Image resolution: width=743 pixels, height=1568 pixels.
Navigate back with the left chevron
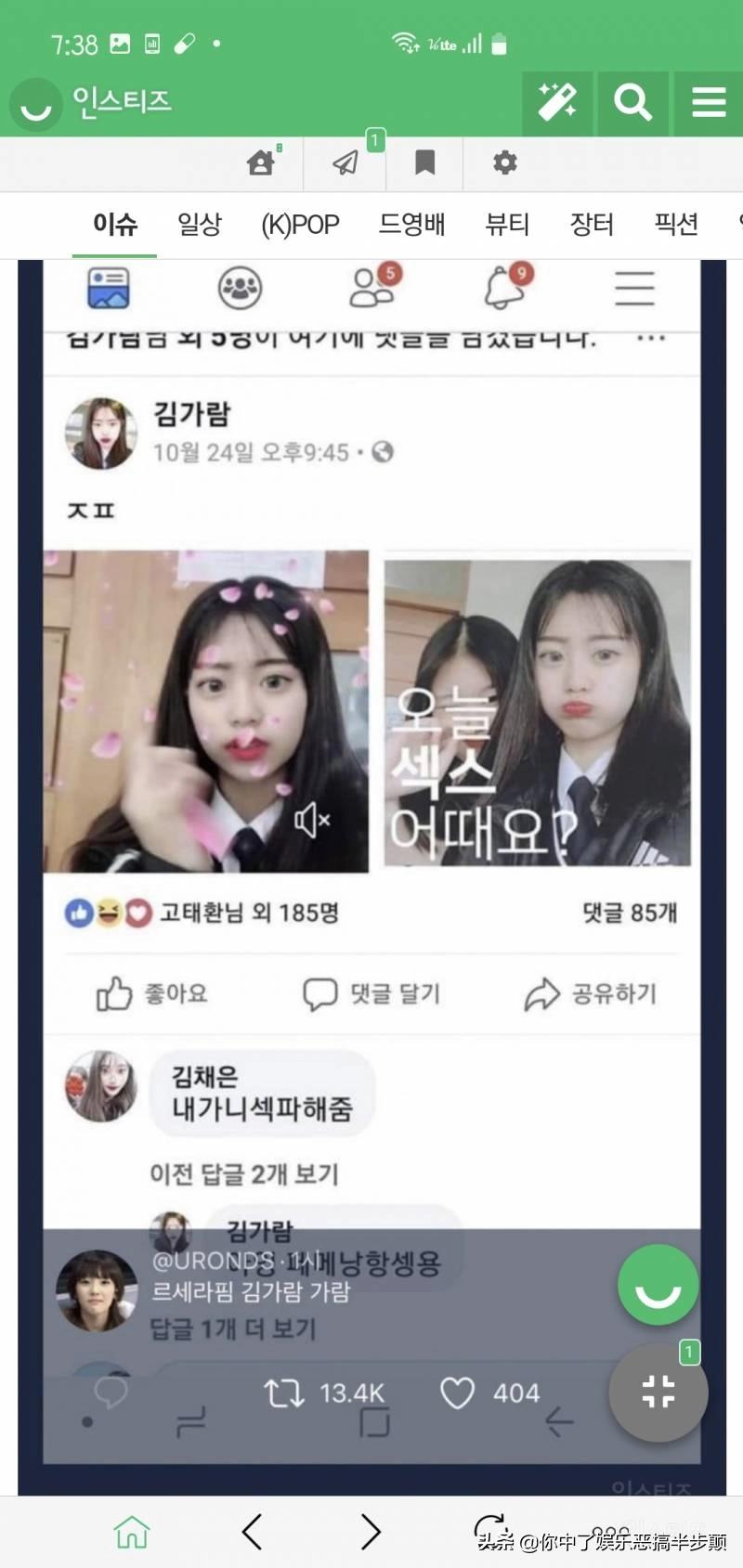[252, 1532]
